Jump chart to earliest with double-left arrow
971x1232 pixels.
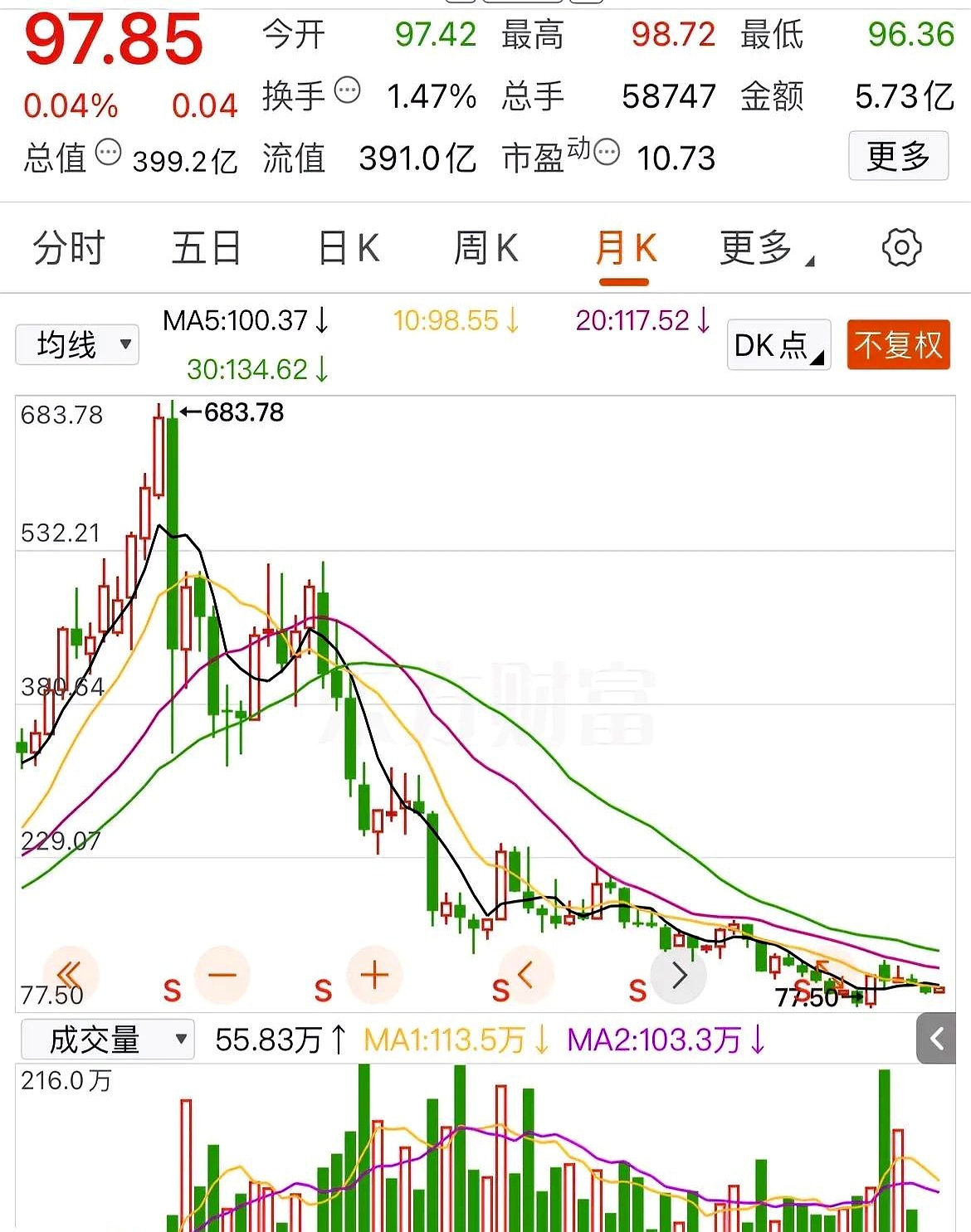point(70,974)
